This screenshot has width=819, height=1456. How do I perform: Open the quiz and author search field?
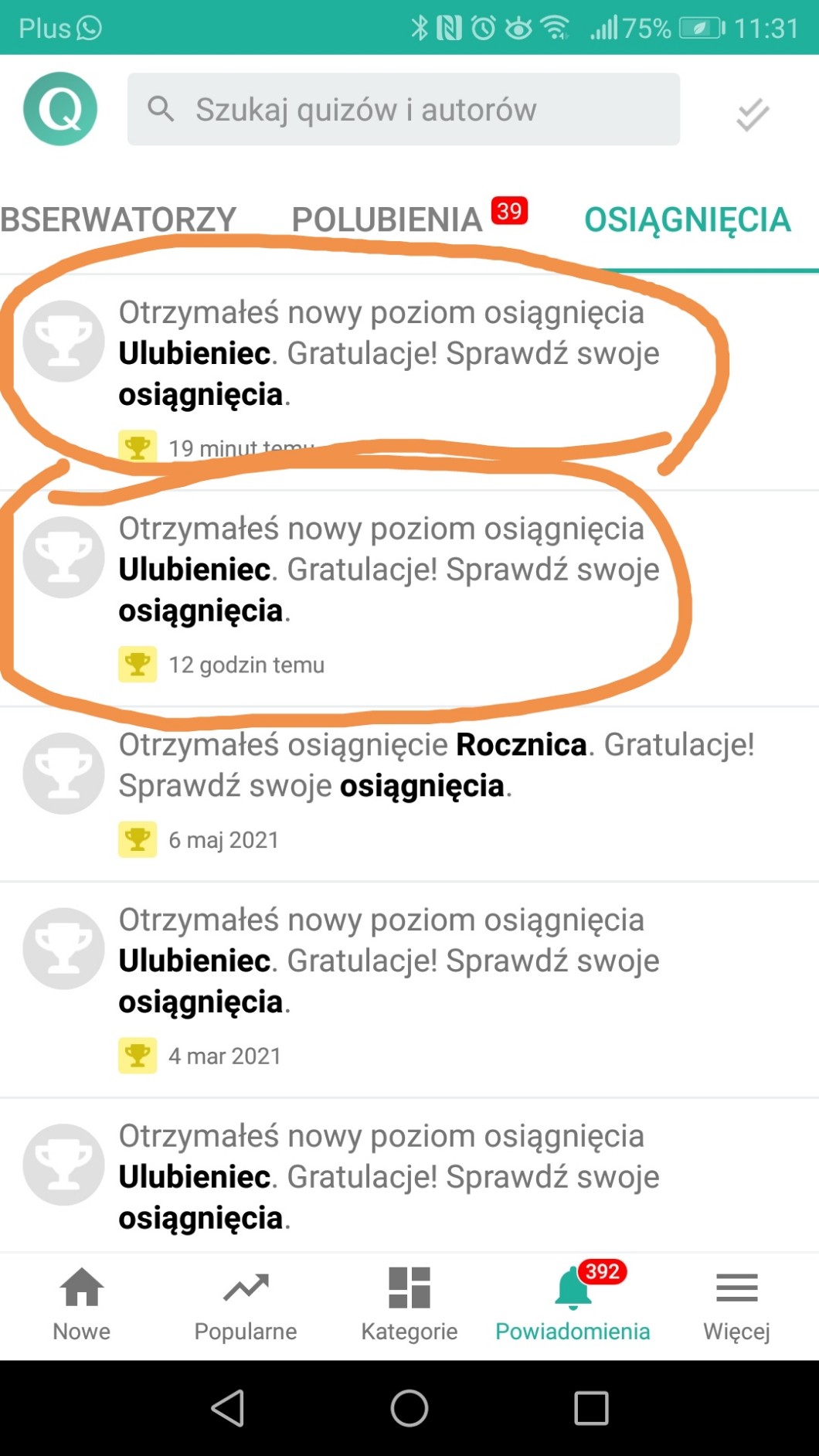pos(403,110)
